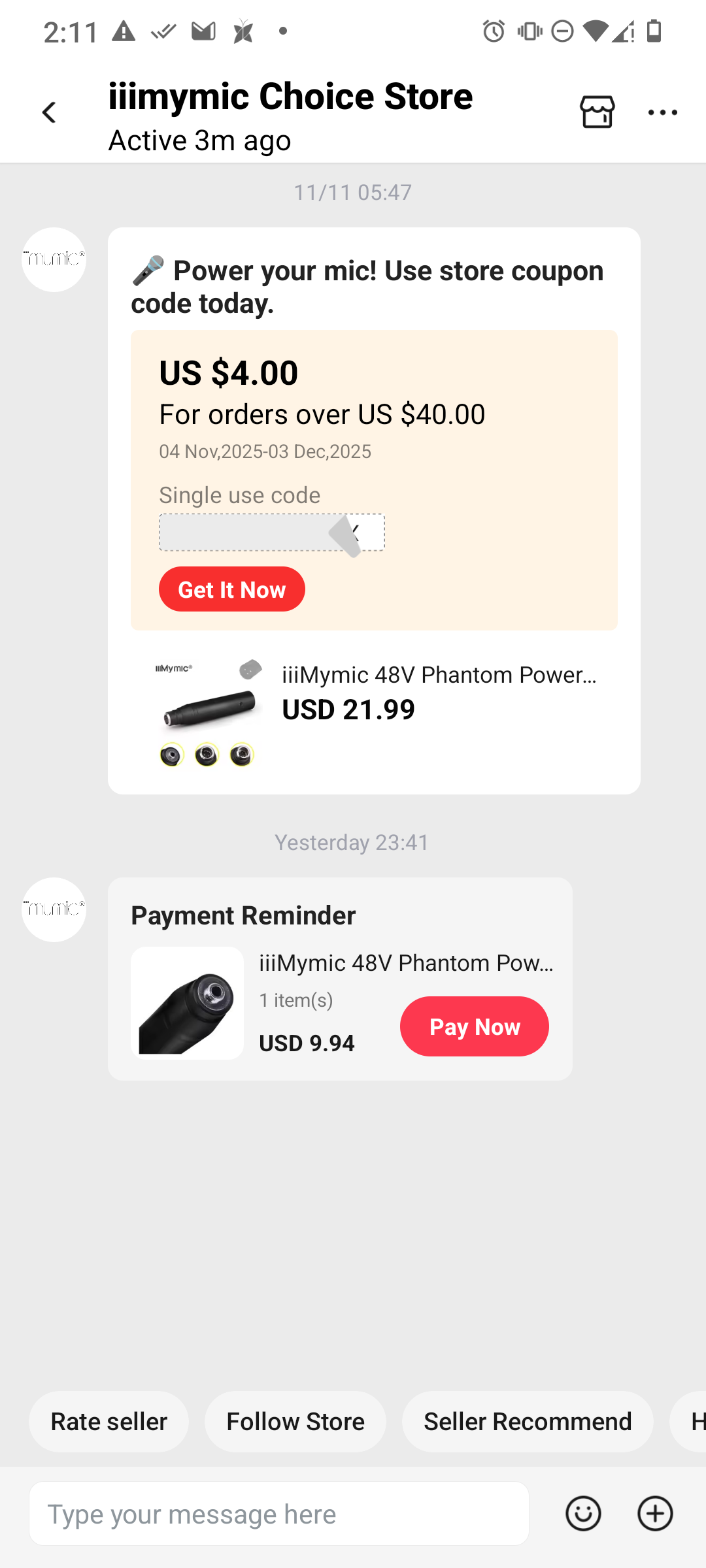The height and width of the screenshot is (1568, 706).
Task: Open Seller Recommend suggestions
Action: (x=527, y=1422)
